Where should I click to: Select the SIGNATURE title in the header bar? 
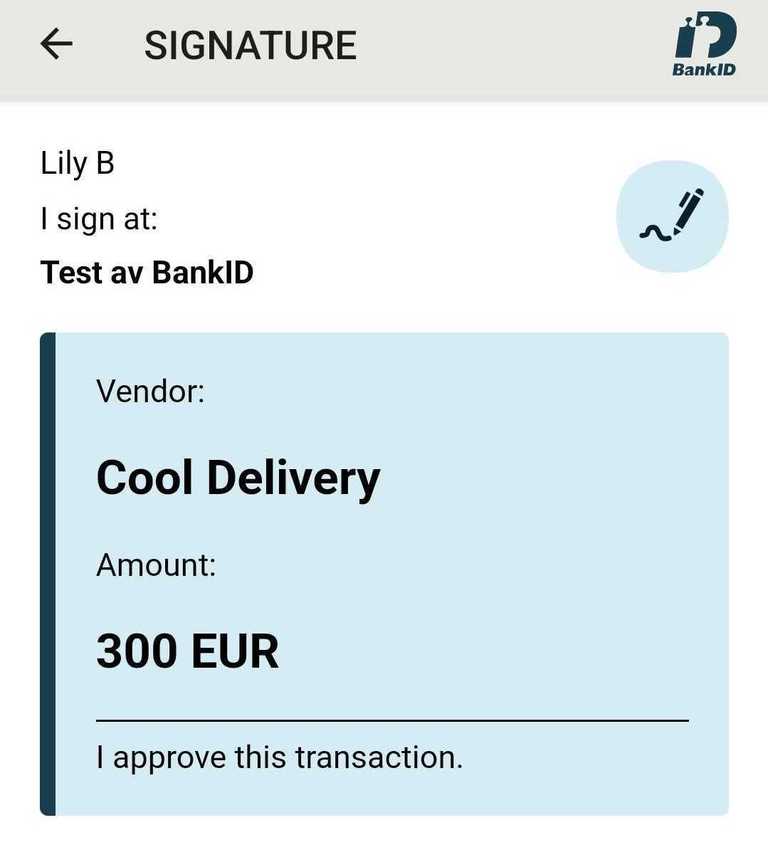coord(250,44)
